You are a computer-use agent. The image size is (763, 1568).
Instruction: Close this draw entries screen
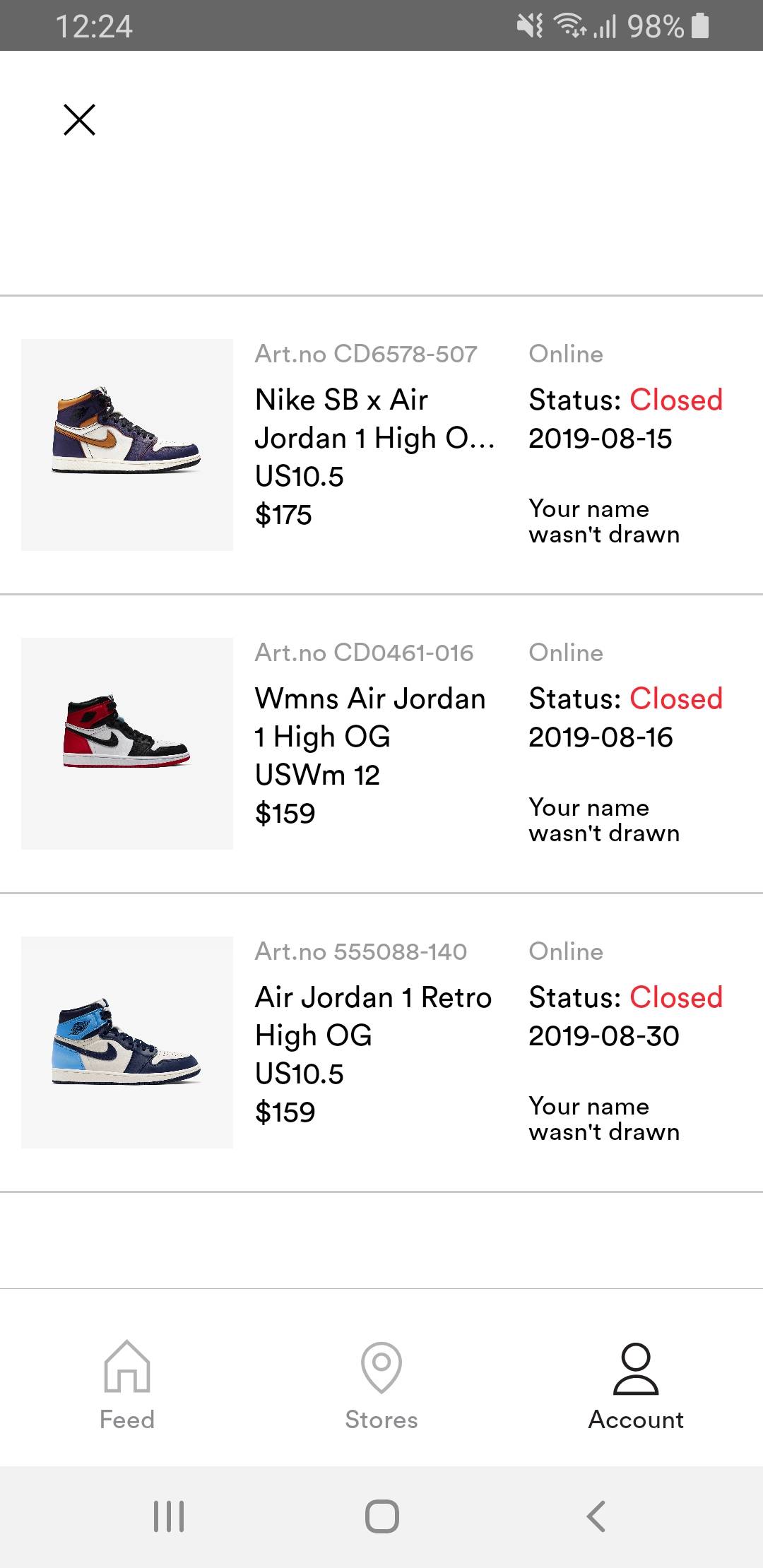[x=79, y=119]
